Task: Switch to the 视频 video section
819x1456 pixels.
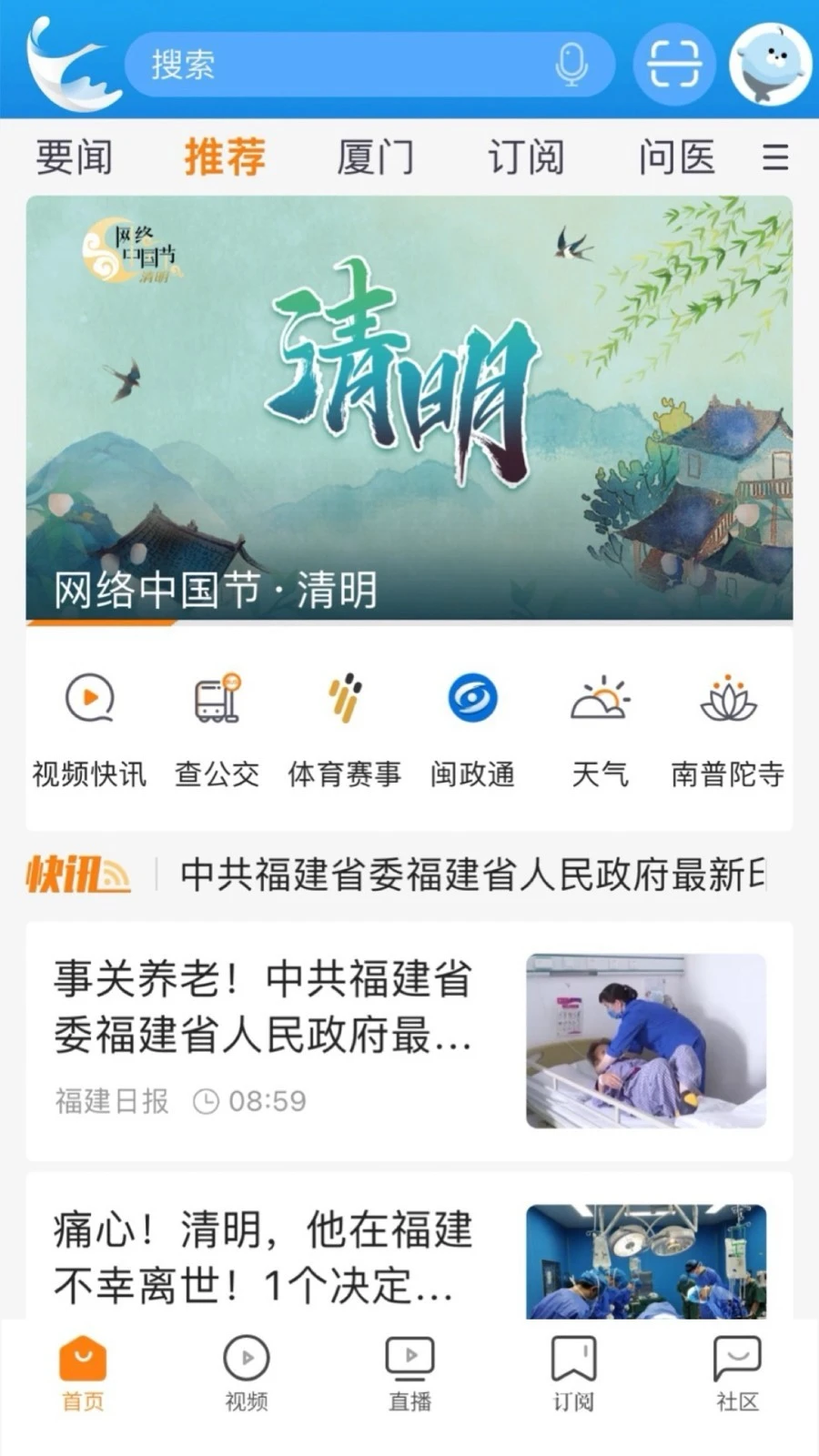Action: [x=245, y=1374]
